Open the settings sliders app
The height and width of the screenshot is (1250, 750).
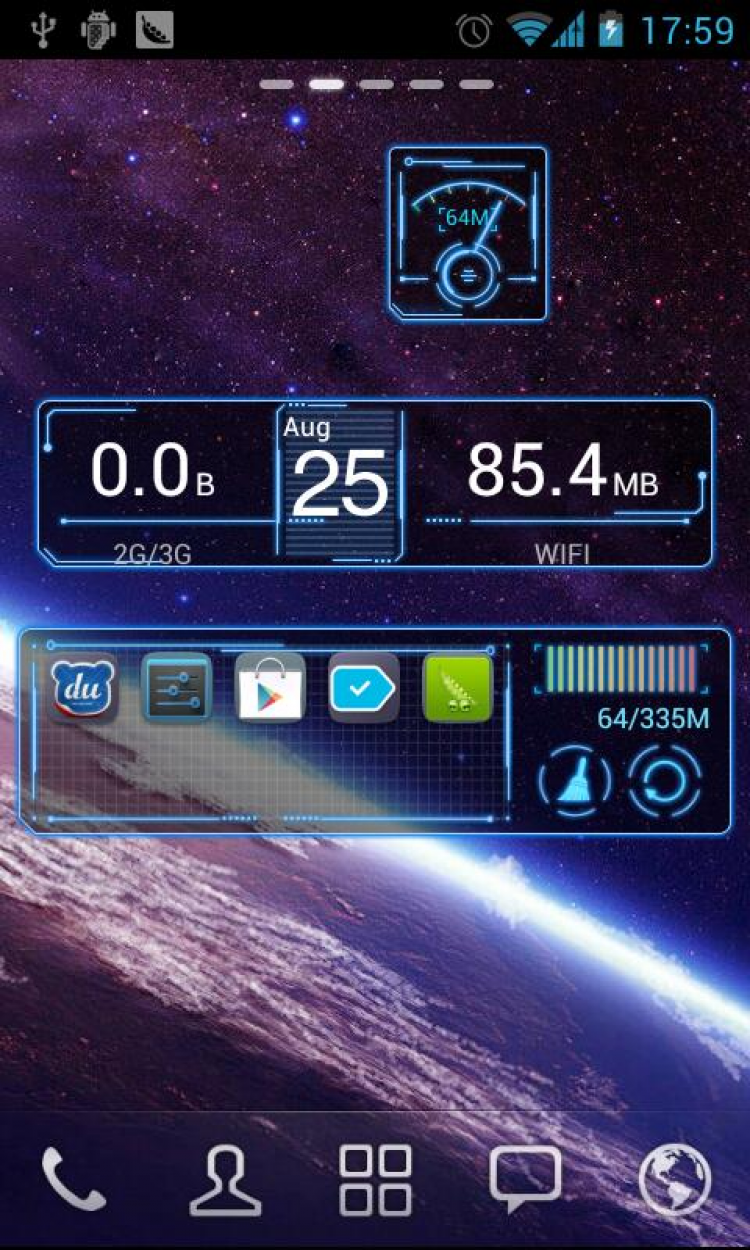tap(176, 688)
